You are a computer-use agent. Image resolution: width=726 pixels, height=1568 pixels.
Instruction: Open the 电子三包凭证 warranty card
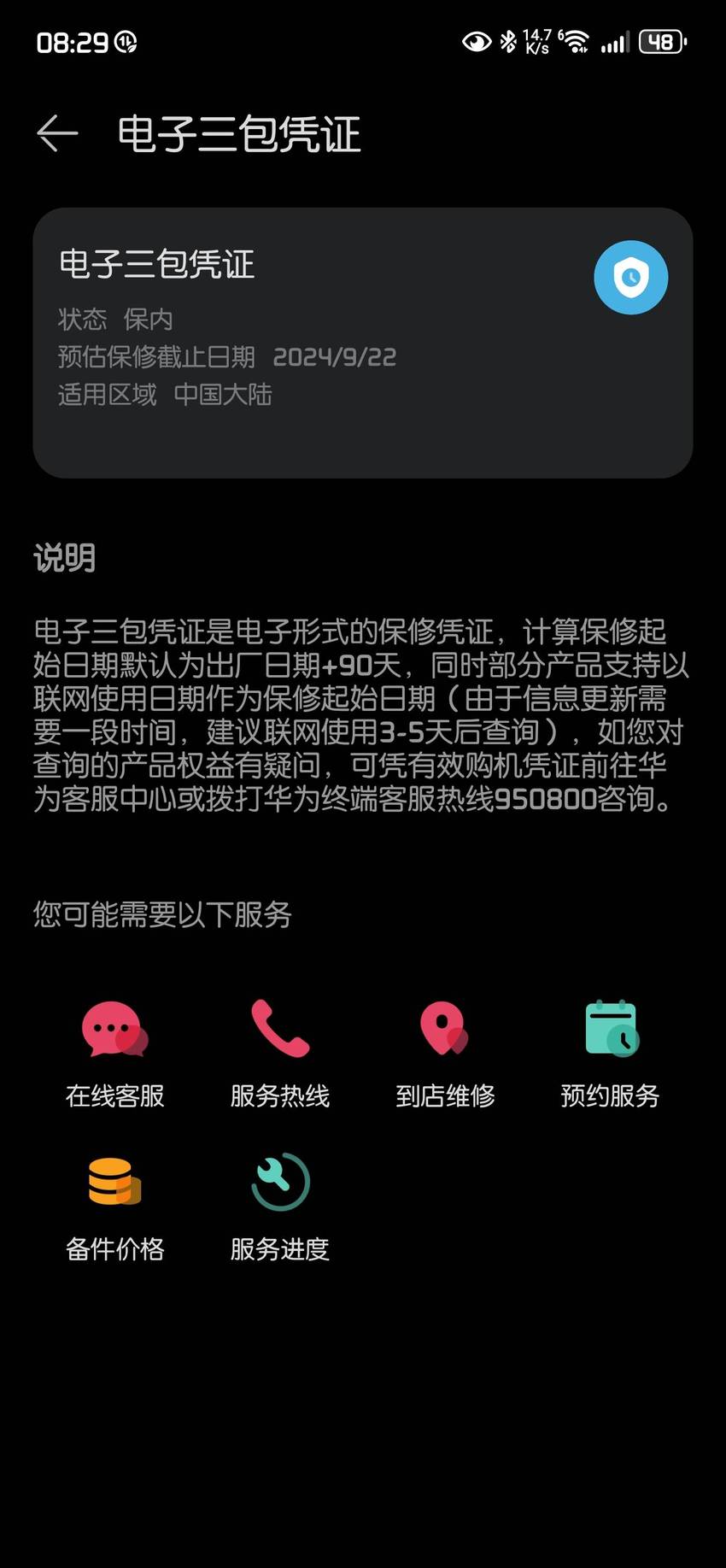click(x=363, y=343)
